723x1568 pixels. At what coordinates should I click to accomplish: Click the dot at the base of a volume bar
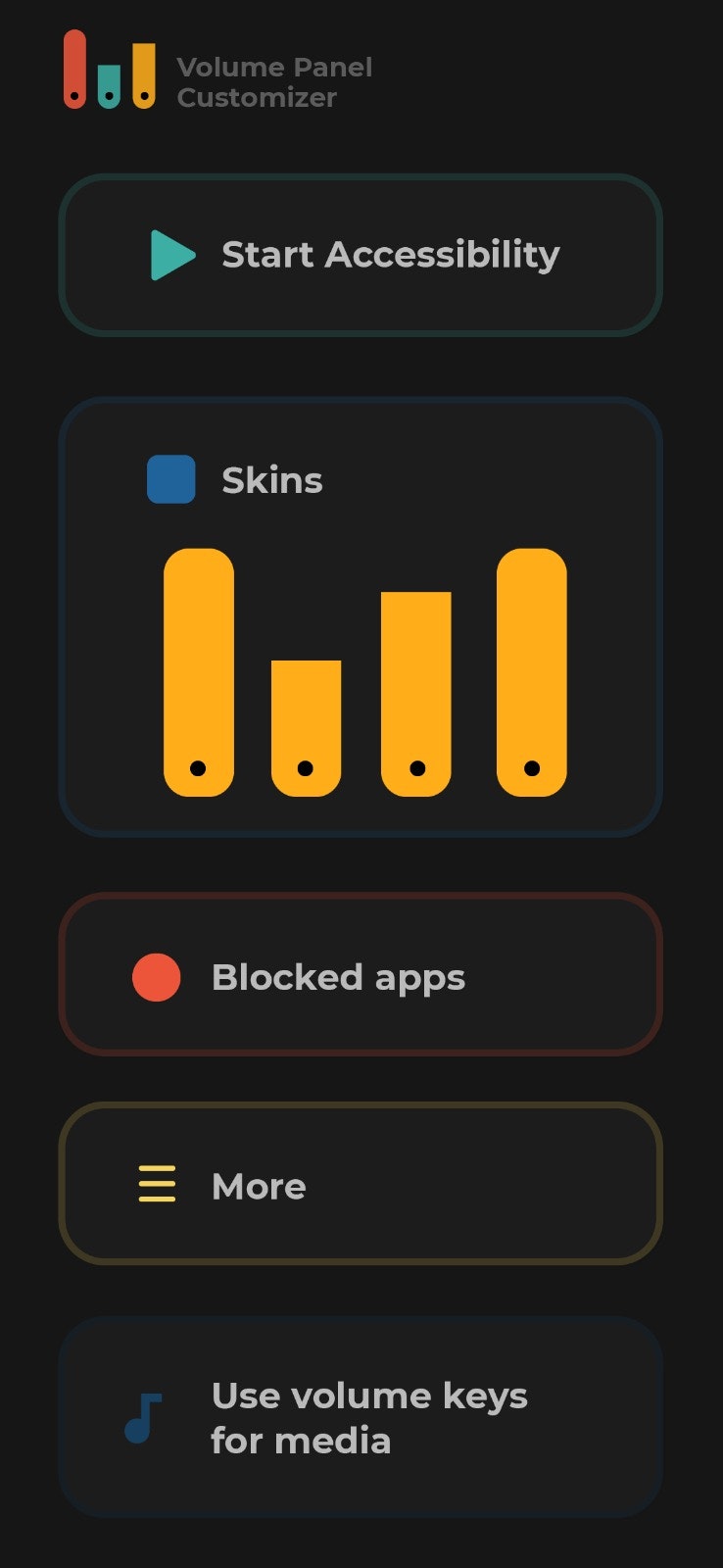(x=198, y=769)
